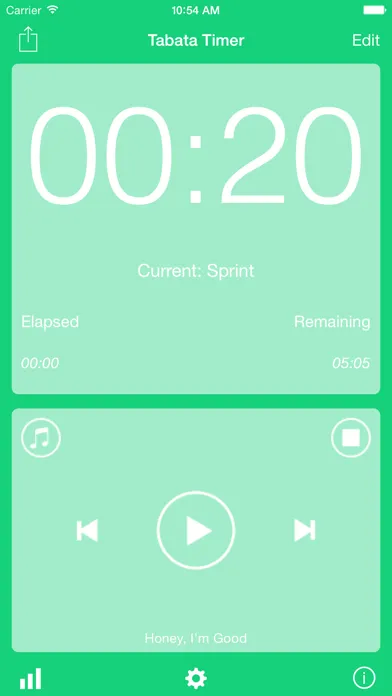Start playback with the play button

click(196, 530)
